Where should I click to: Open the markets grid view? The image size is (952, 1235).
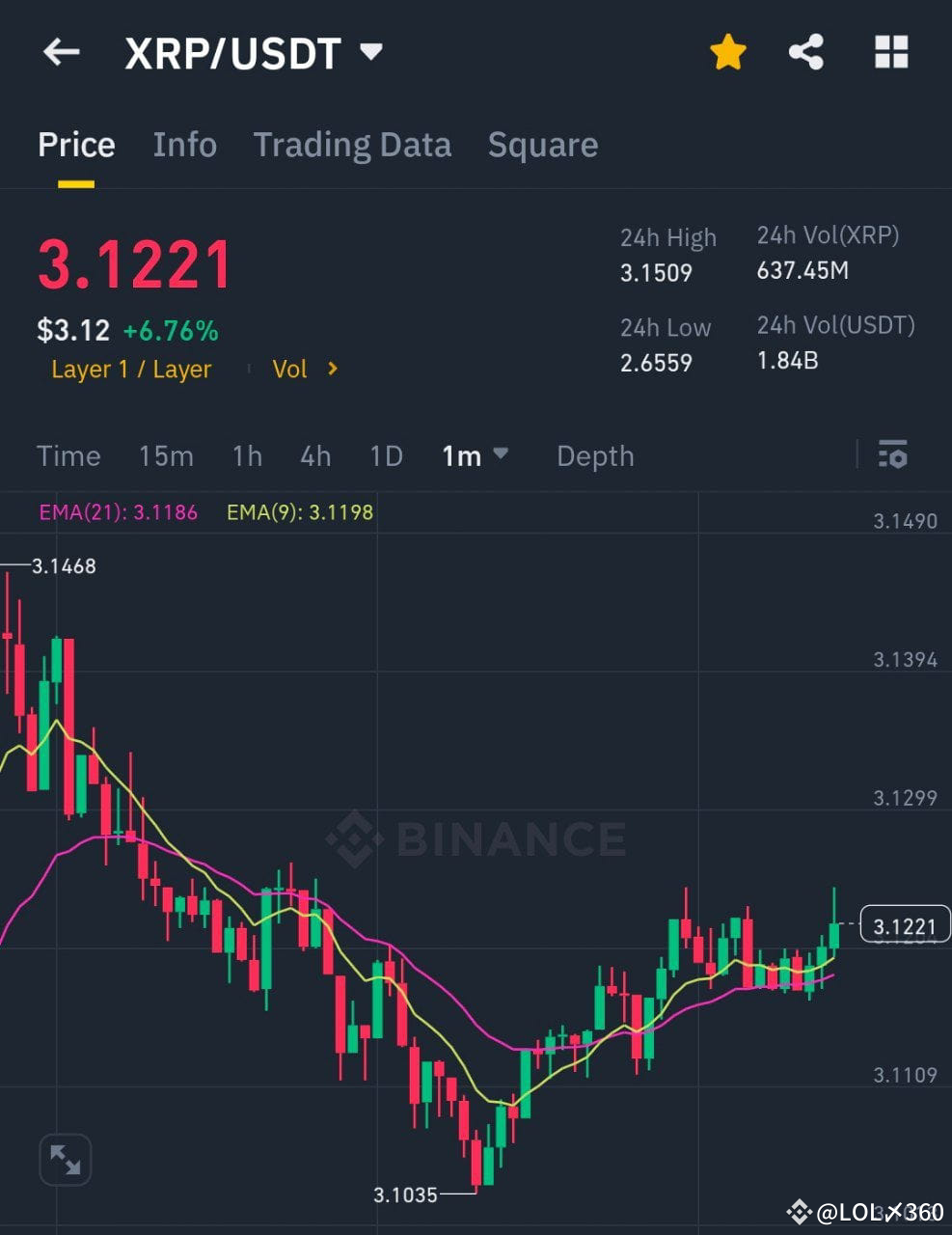[x=890, y=52]
